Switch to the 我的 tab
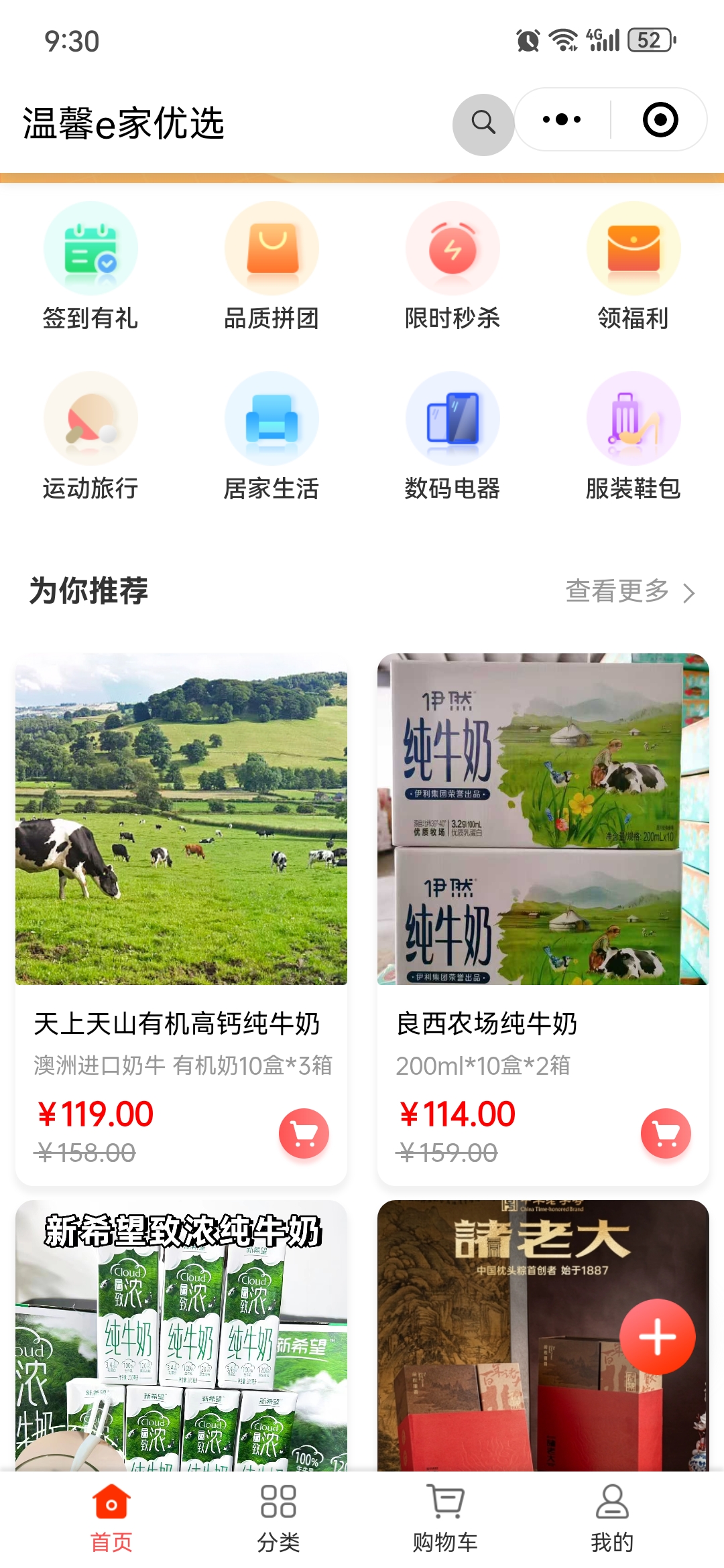This screenshot has width=724, height=1568. pyautogui.click(x=611, y=1518)
